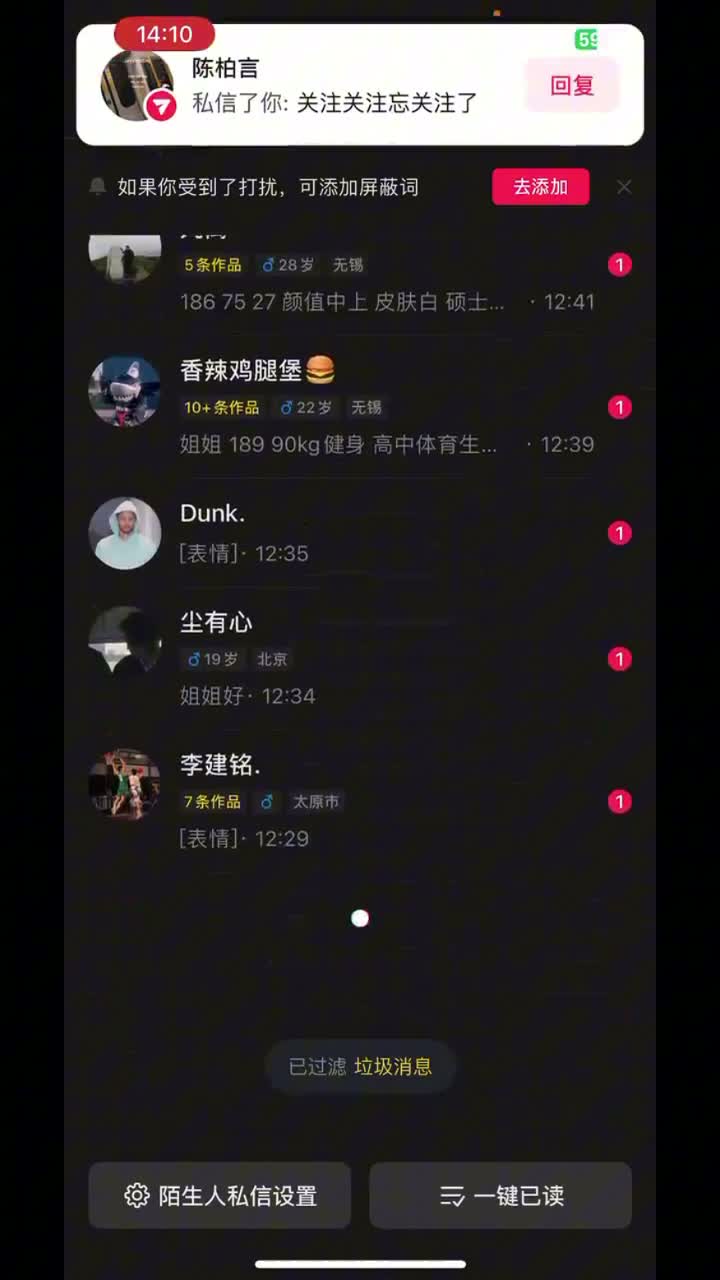Tap 一键已读 to mark all read

point(501,1195)
